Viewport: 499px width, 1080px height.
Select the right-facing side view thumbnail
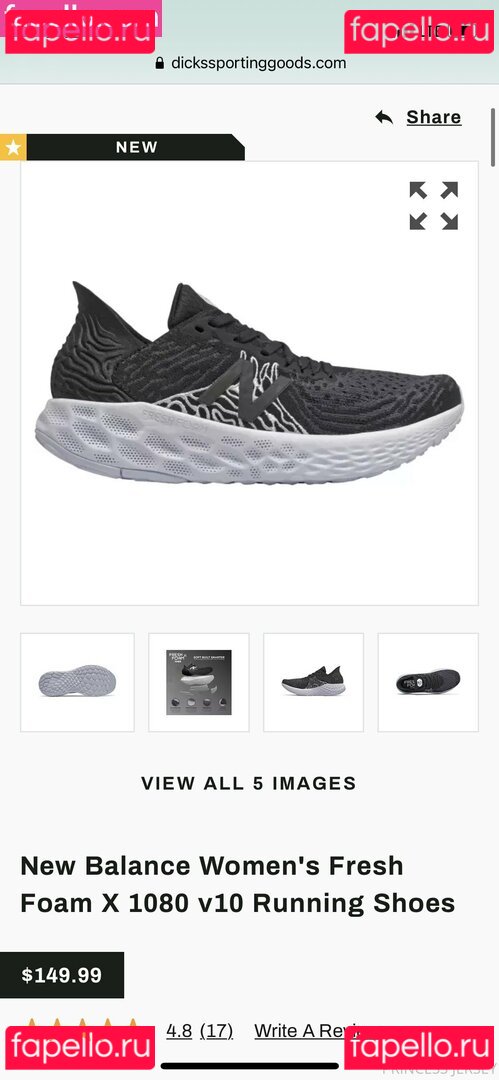pos(314,682)
